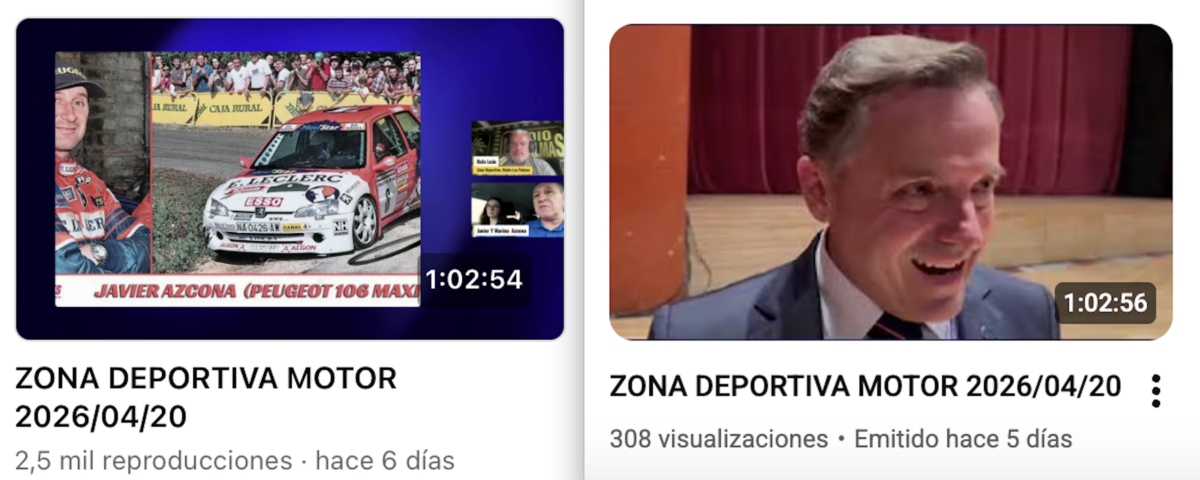The width and height of the screenshot is (1200, 480).
Task: Play the video with 308 visualizaciones
Action: [x=890, y=182]
